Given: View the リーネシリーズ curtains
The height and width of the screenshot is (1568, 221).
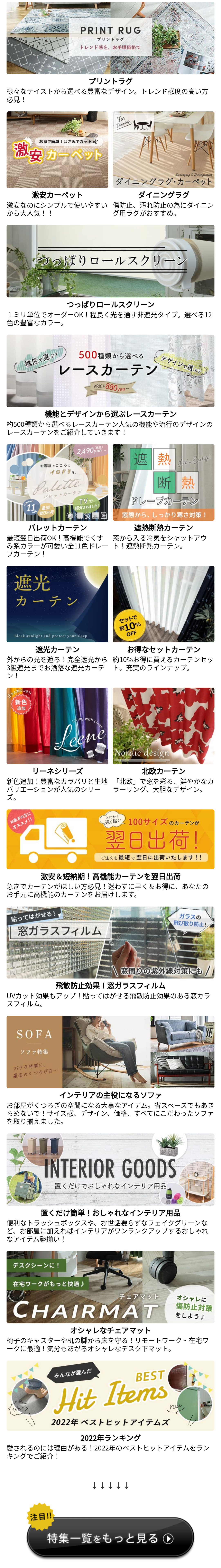Looking at the screenshot, I should pyautogui.click(x=57, y=726).
